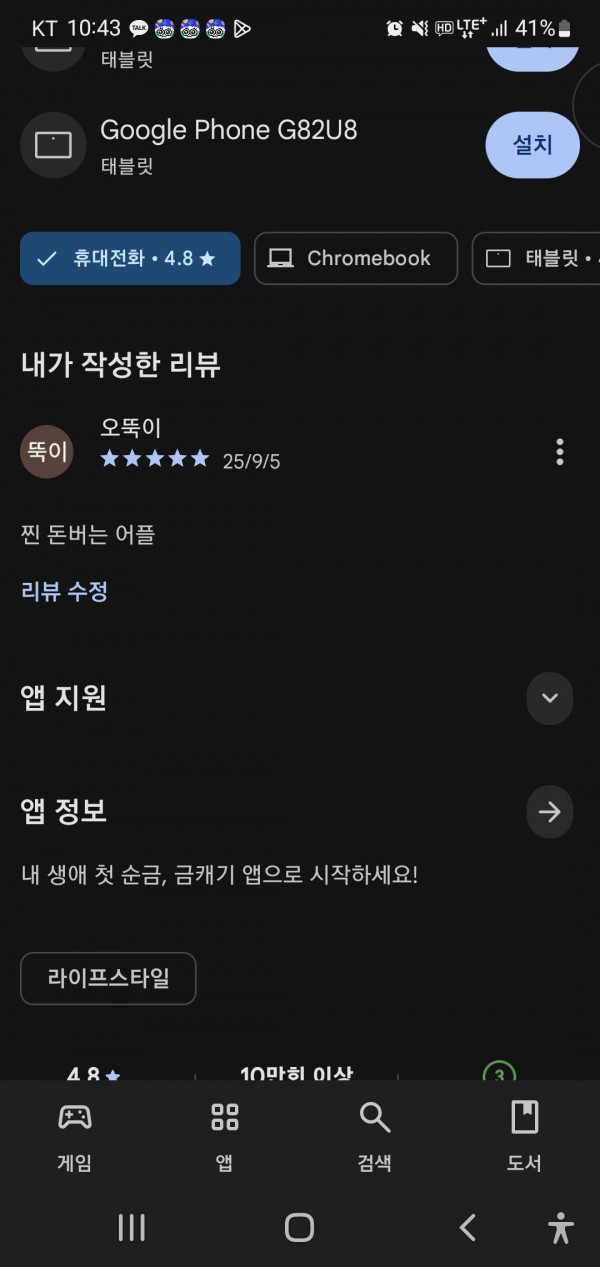Open 앱 정보 with the arrow
The width and height of the screenshot is (600, 1267).
pos(550,812)
